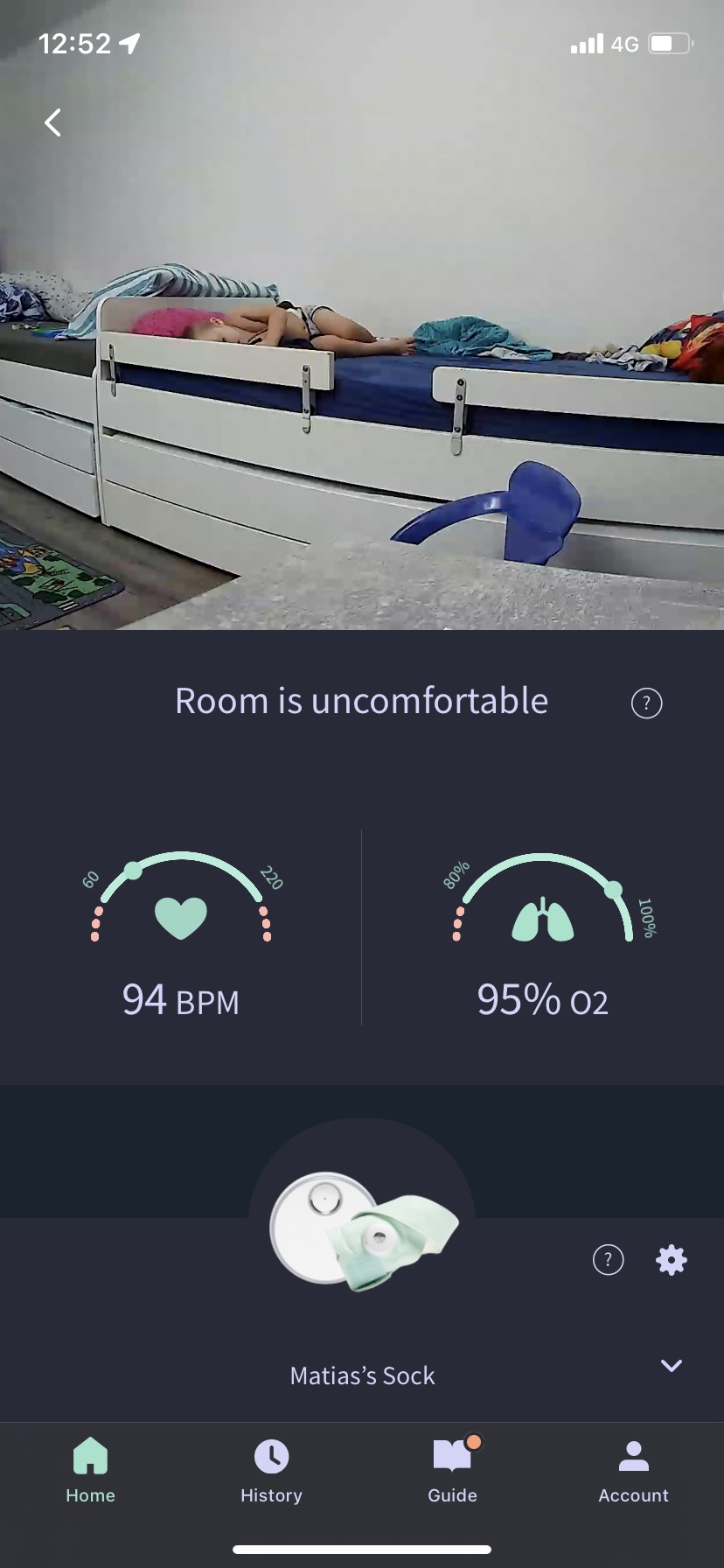Switch to the Home tab
This screenshot has height=1568, width=724.
pyautogui.click(x=91, y=1470)
